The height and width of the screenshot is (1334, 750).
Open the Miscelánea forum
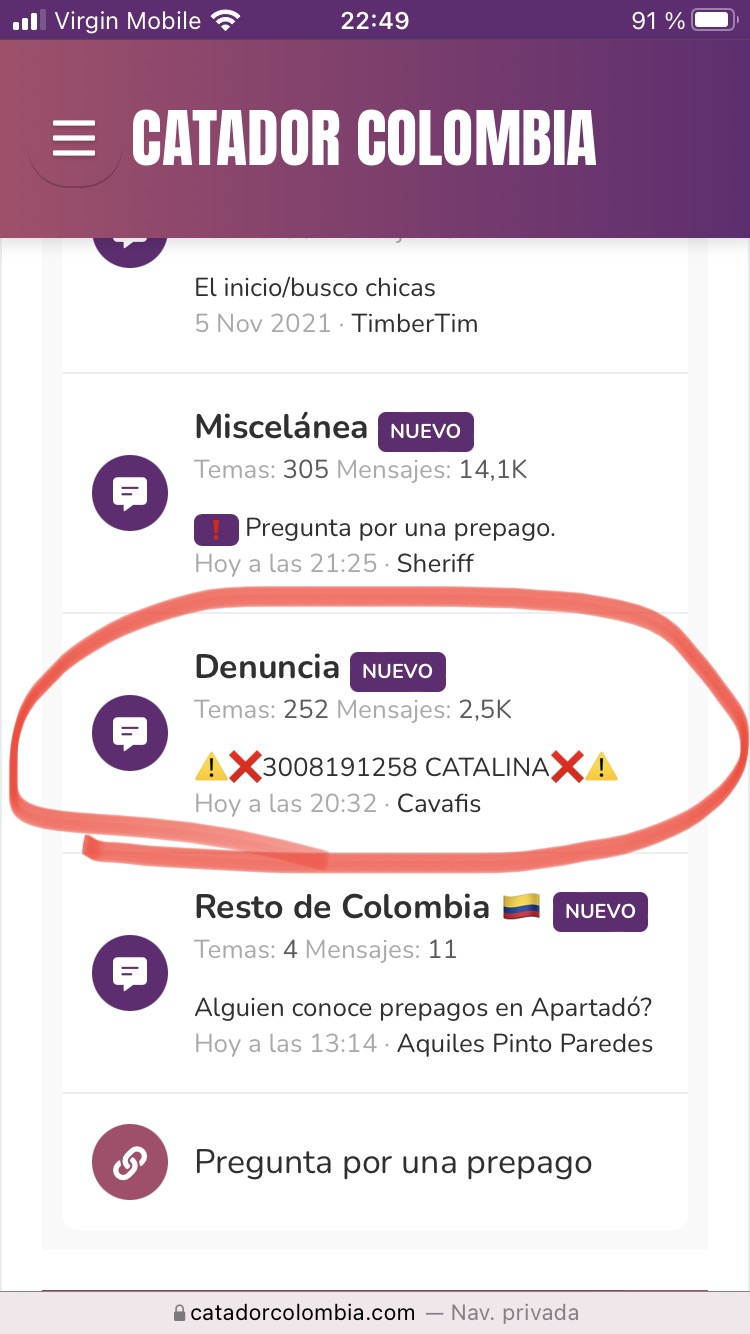click(x=281, y=427)
